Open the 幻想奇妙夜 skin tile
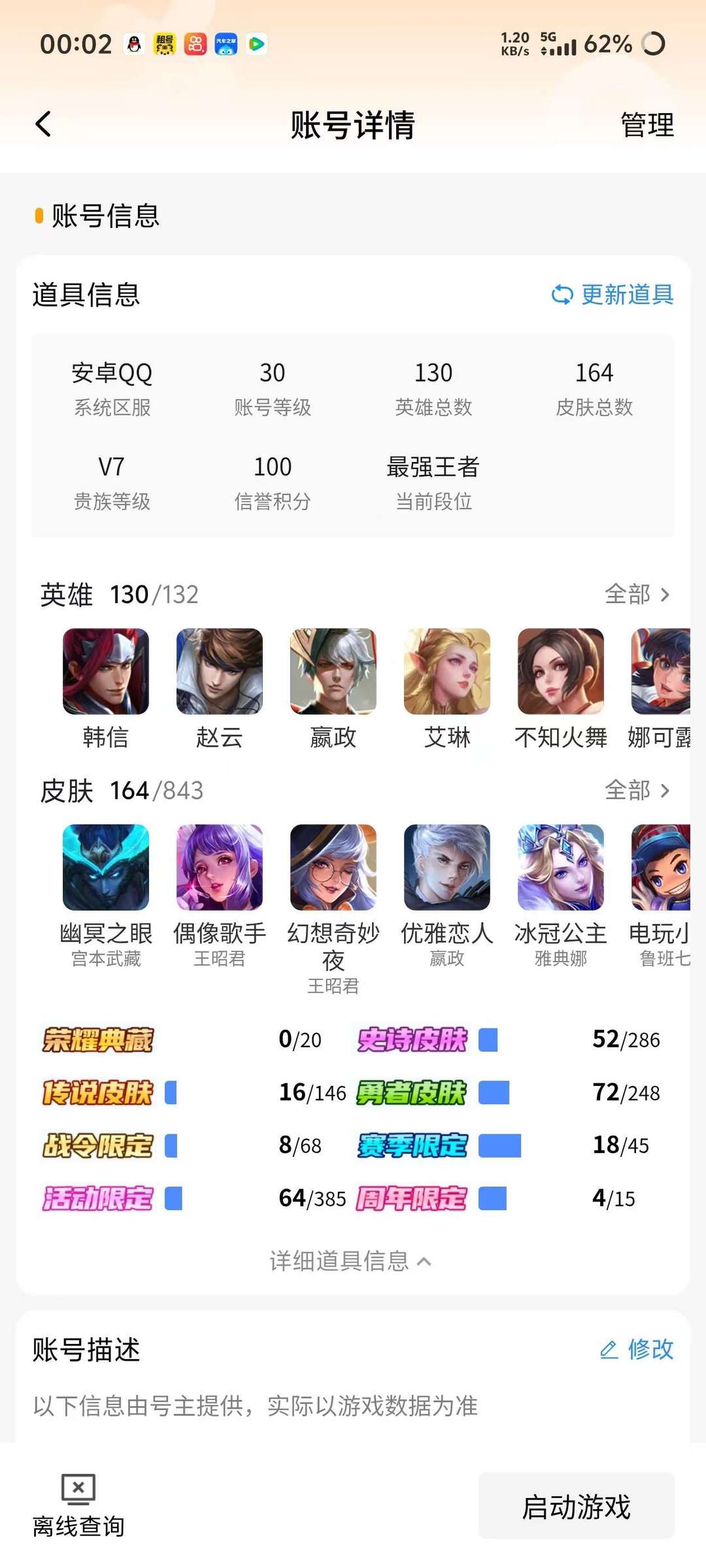This screenshot has height=1568, width=706. coord(333,909)
